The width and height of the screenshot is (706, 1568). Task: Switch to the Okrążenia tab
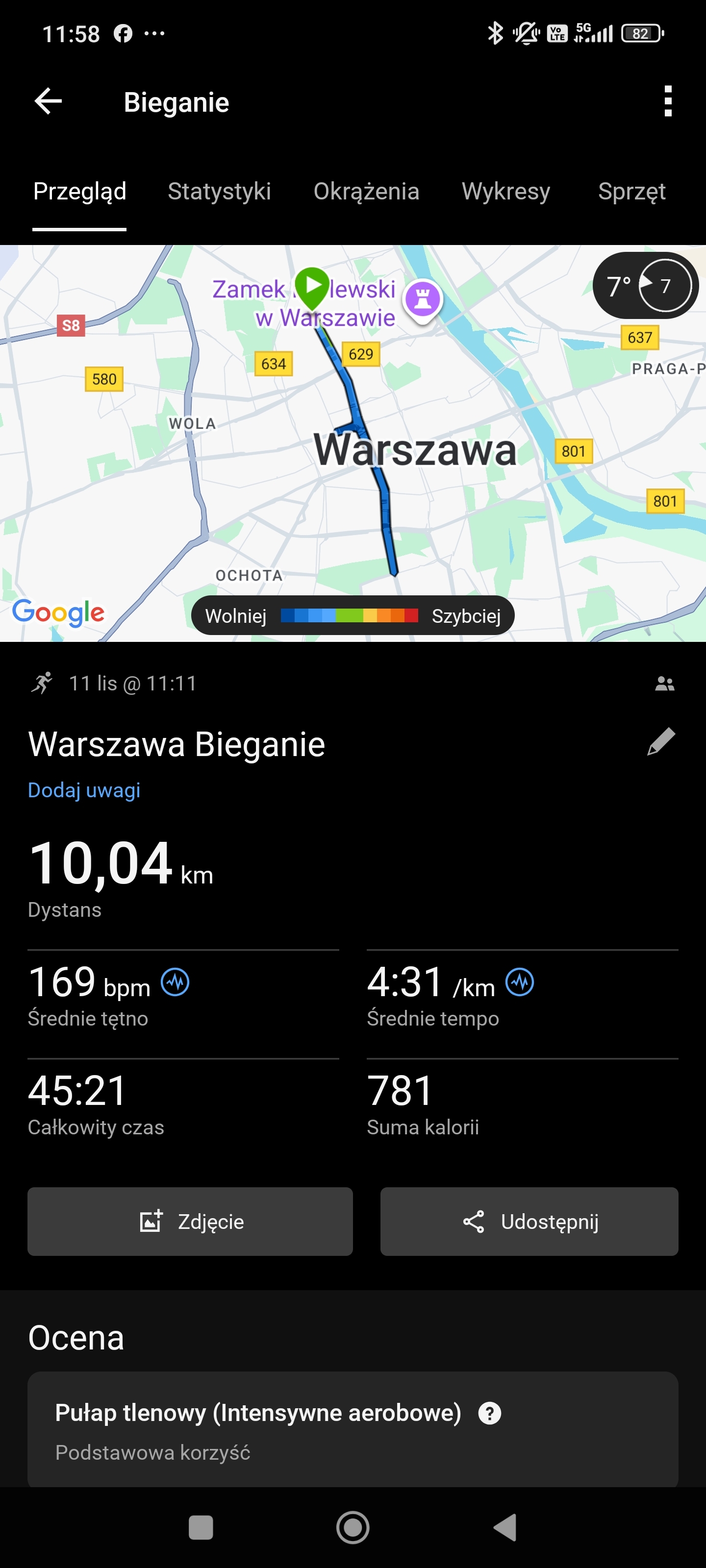click(x=366, y=192)
